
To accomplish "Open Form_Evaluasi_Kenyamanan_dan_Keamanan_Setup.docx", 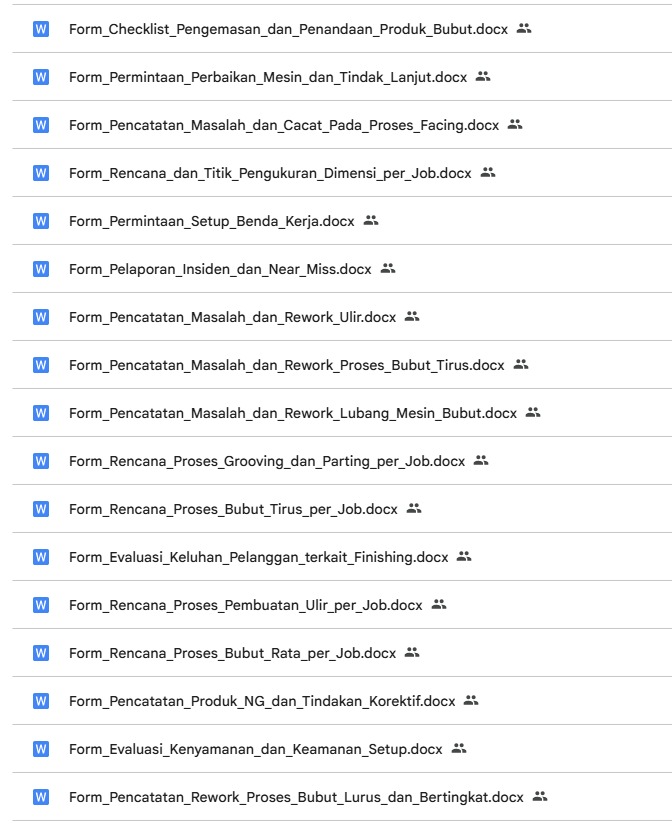I will (255, 749).
